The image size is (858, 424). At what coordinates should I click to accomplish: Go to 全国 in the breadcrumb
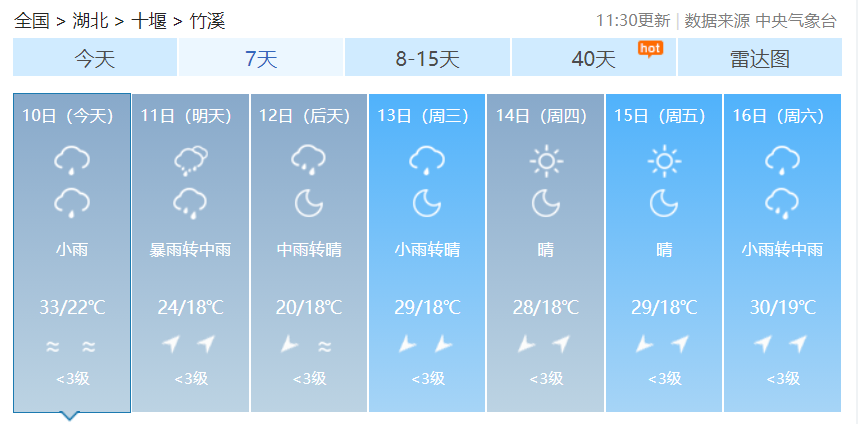(x=32, y=20)
